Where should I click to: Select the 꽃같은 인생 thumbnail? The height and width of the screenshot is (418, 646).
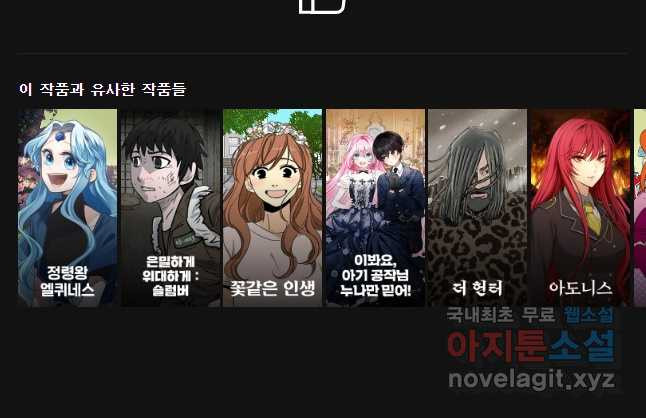(272, 208)
